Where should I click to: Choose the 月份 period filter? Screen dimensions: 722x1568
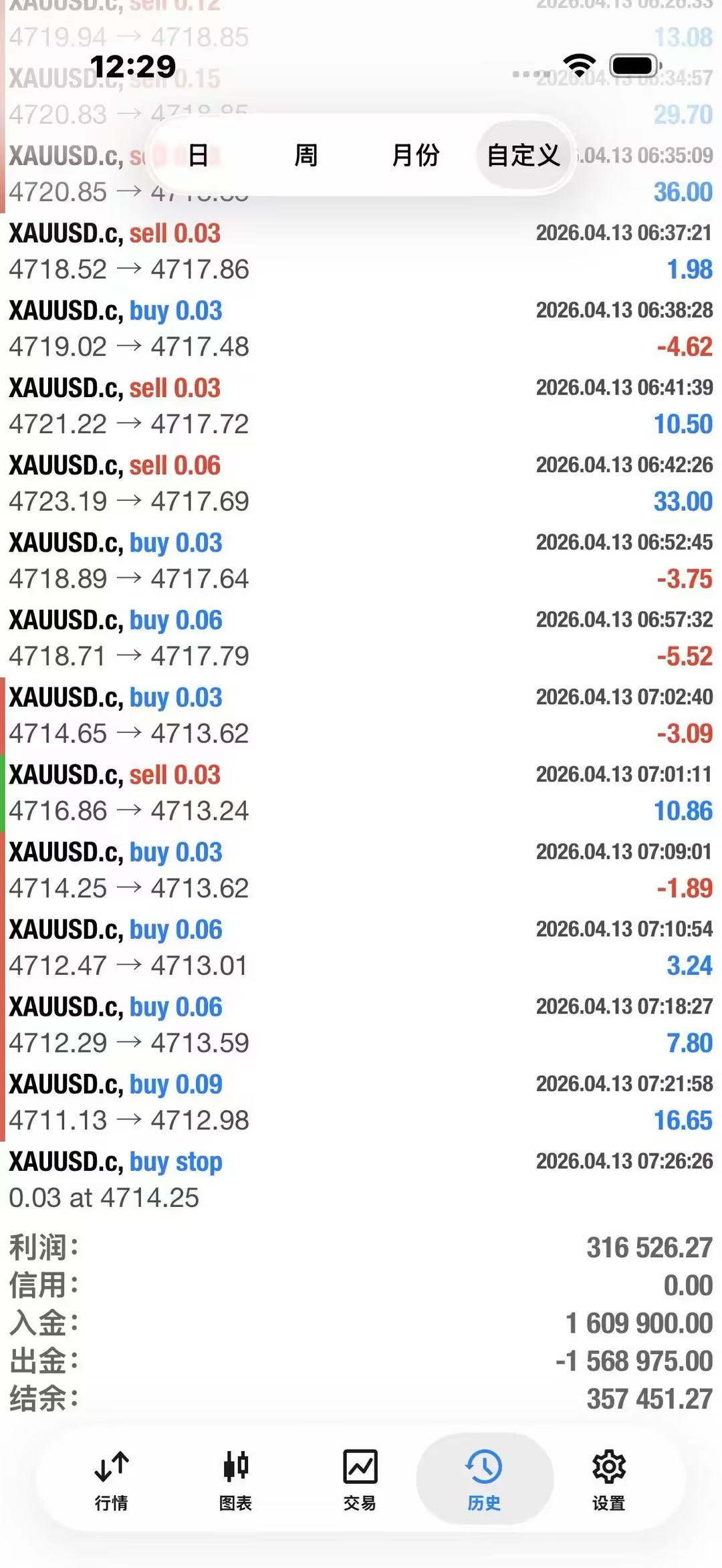click(415, 156)
